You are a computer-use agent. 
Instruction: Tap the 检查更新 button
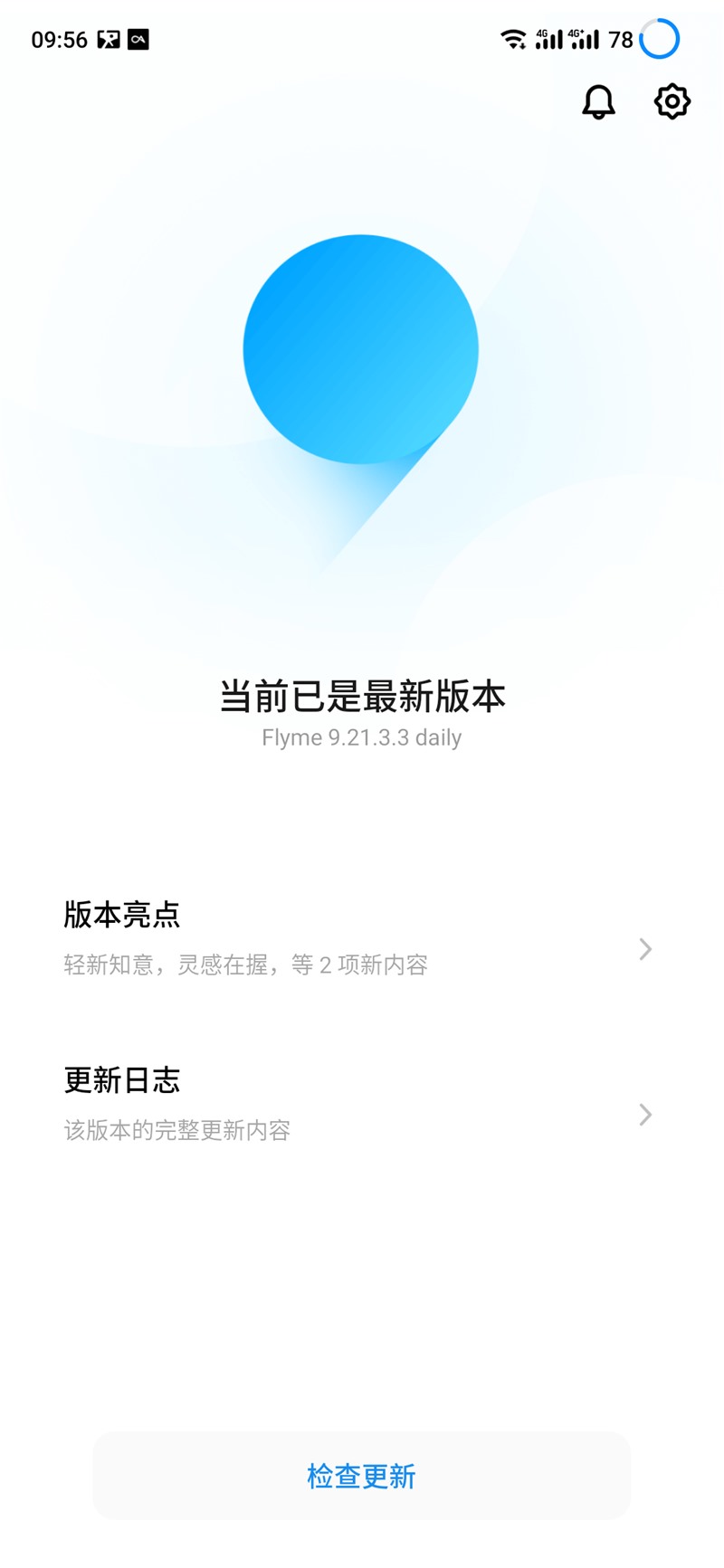[361, 1476]
